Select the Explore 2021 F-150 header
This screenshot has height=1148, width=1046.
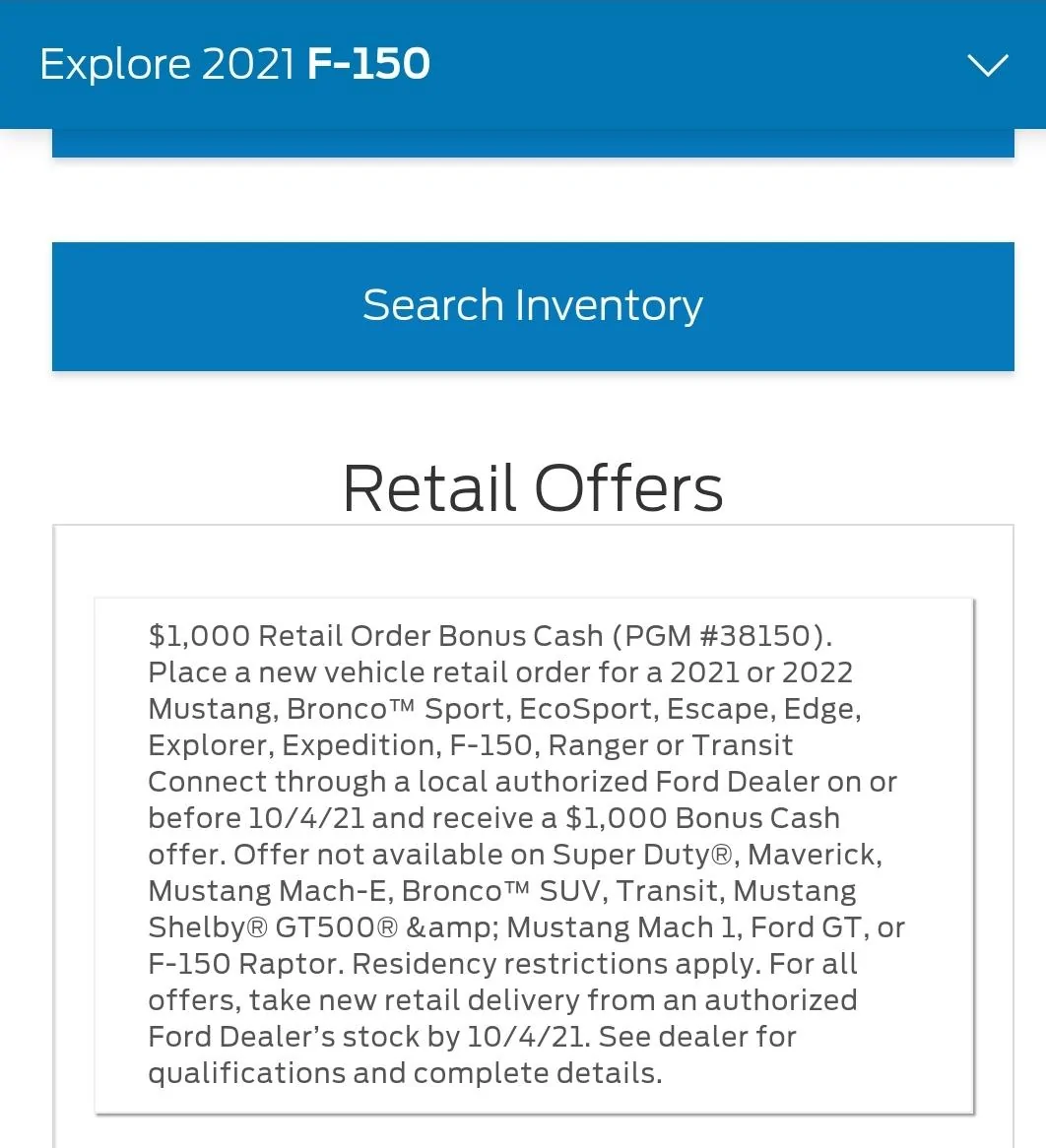[x=233, y=63]
